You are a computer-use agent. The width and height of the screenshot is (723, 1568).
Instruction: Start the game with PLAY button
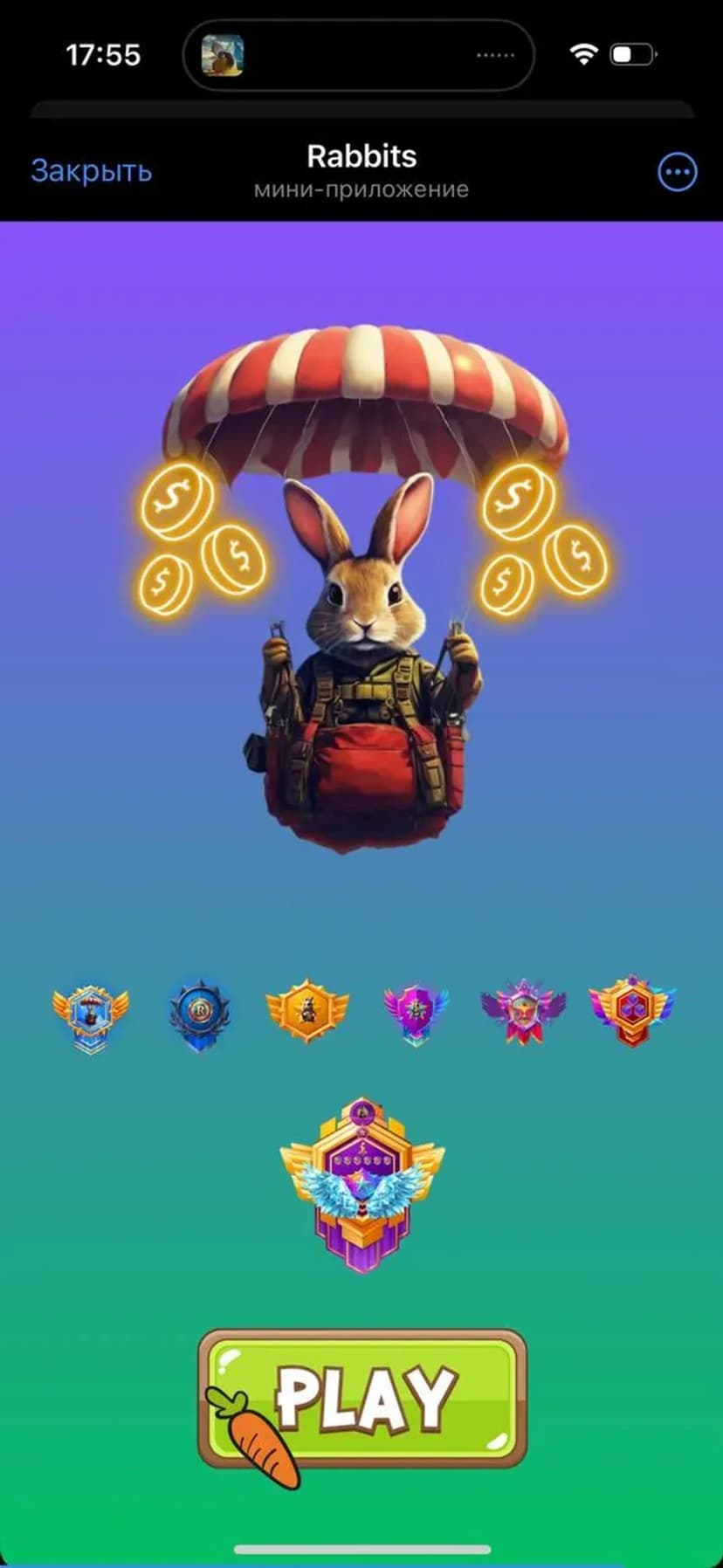[363, 1399]
